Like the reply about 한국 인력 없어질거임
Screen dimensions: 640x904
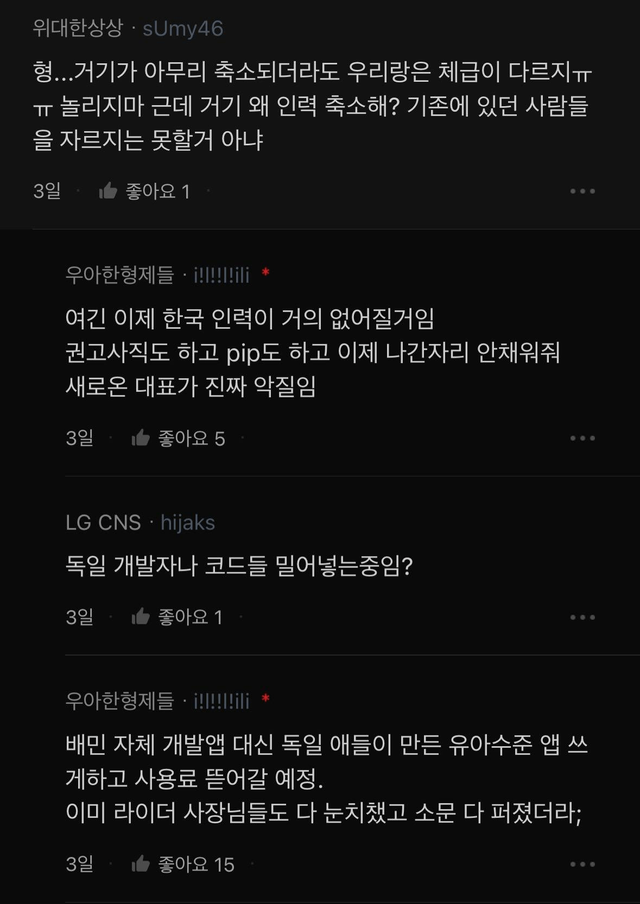141,438
